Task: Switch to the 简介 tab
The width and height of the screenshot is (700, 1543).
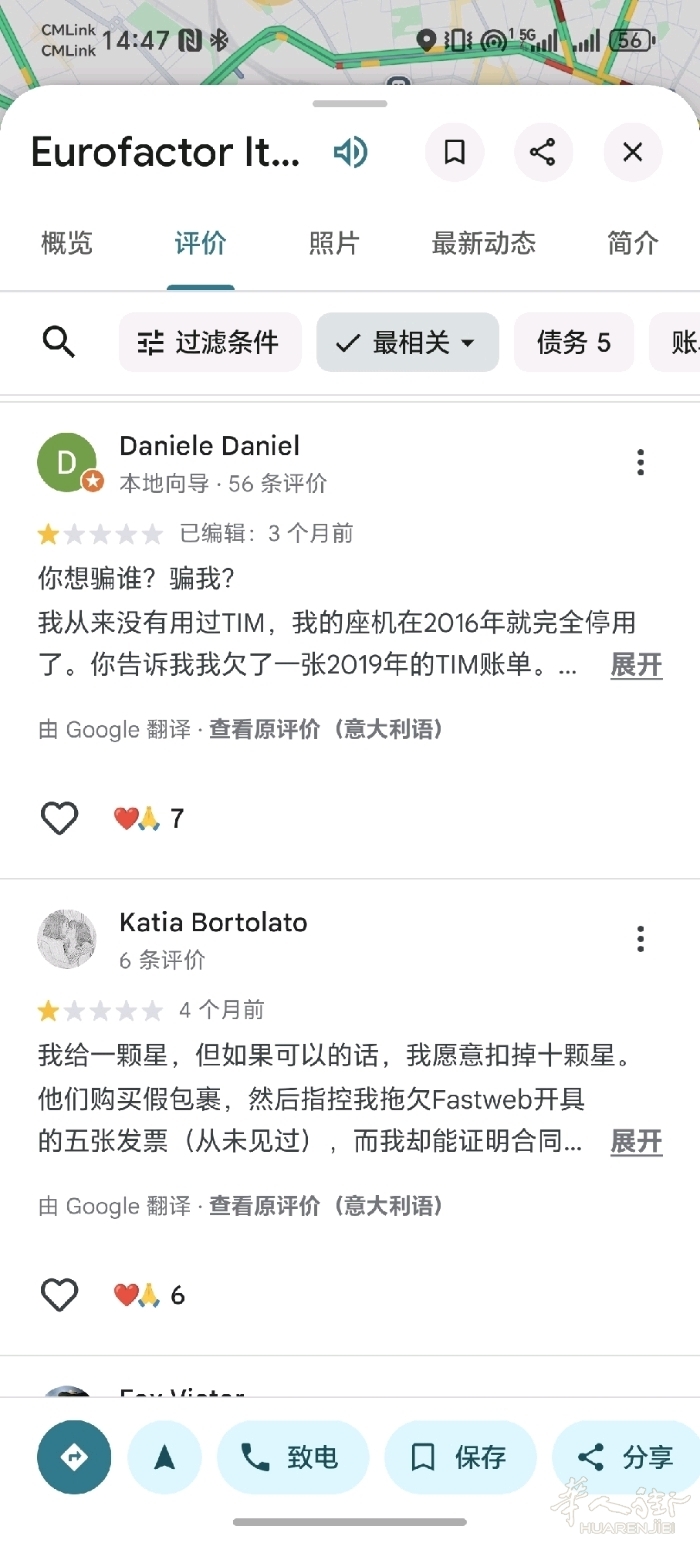Action: click(632, 243)
